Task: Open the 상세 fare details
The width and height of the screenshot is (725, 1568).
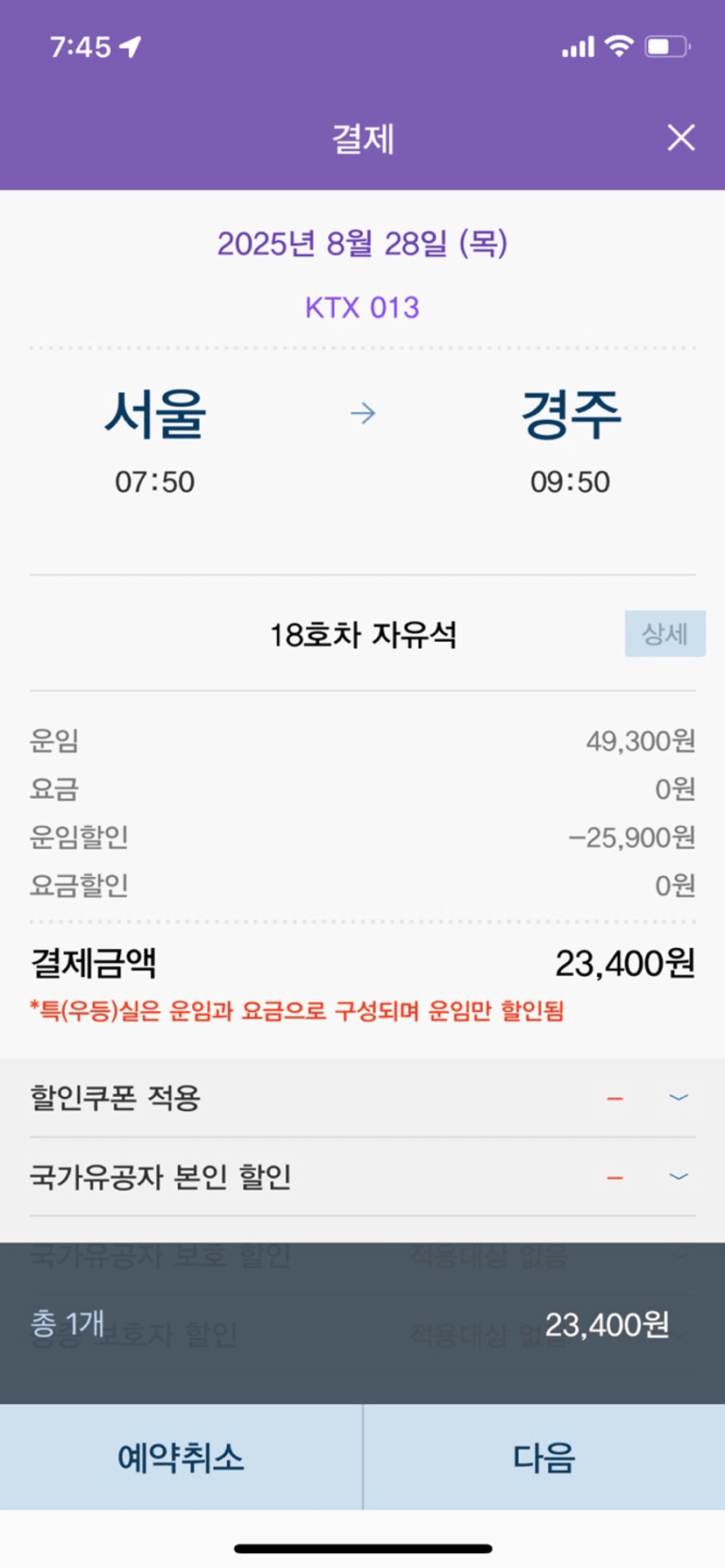Action: point(665,634)
